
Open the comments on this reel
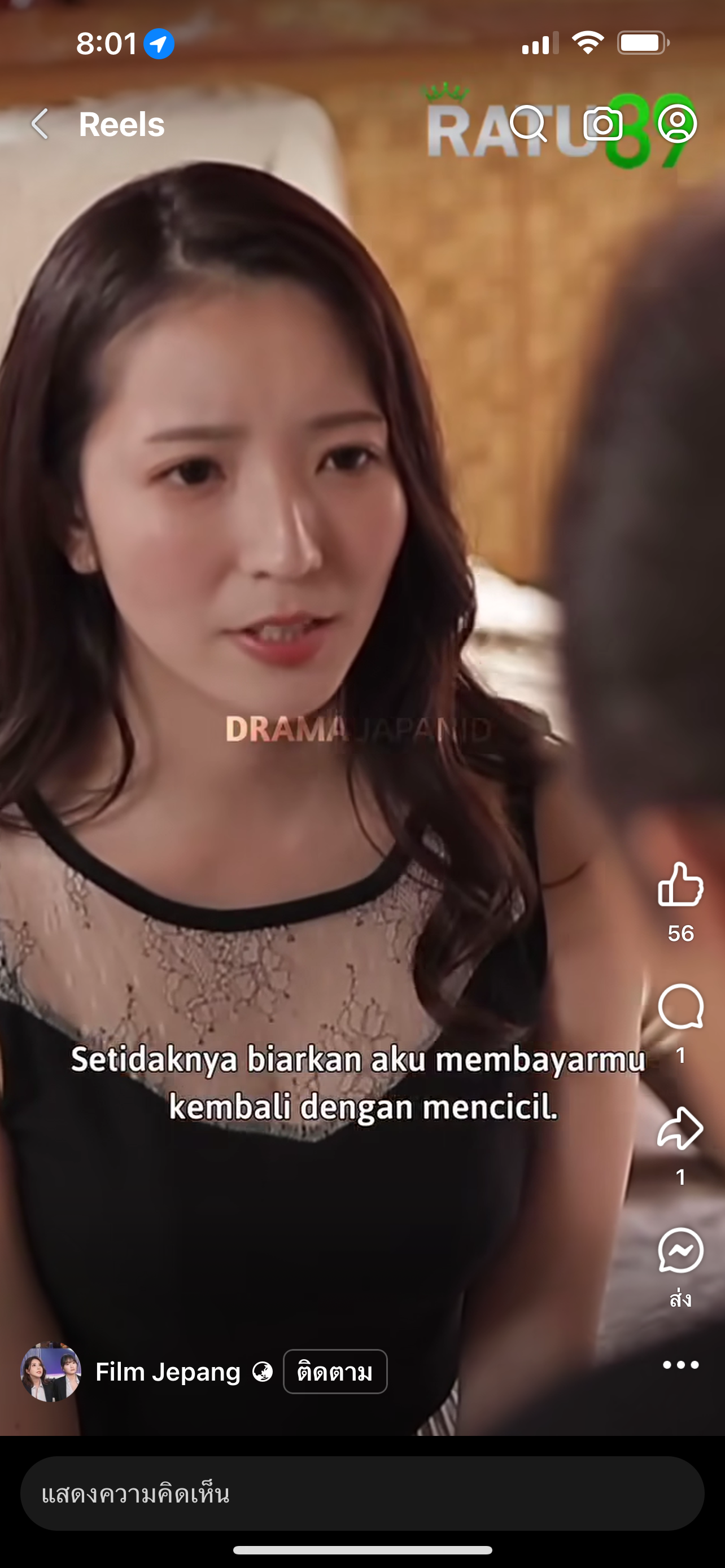pyautogui.click(x=680, y=1007)
